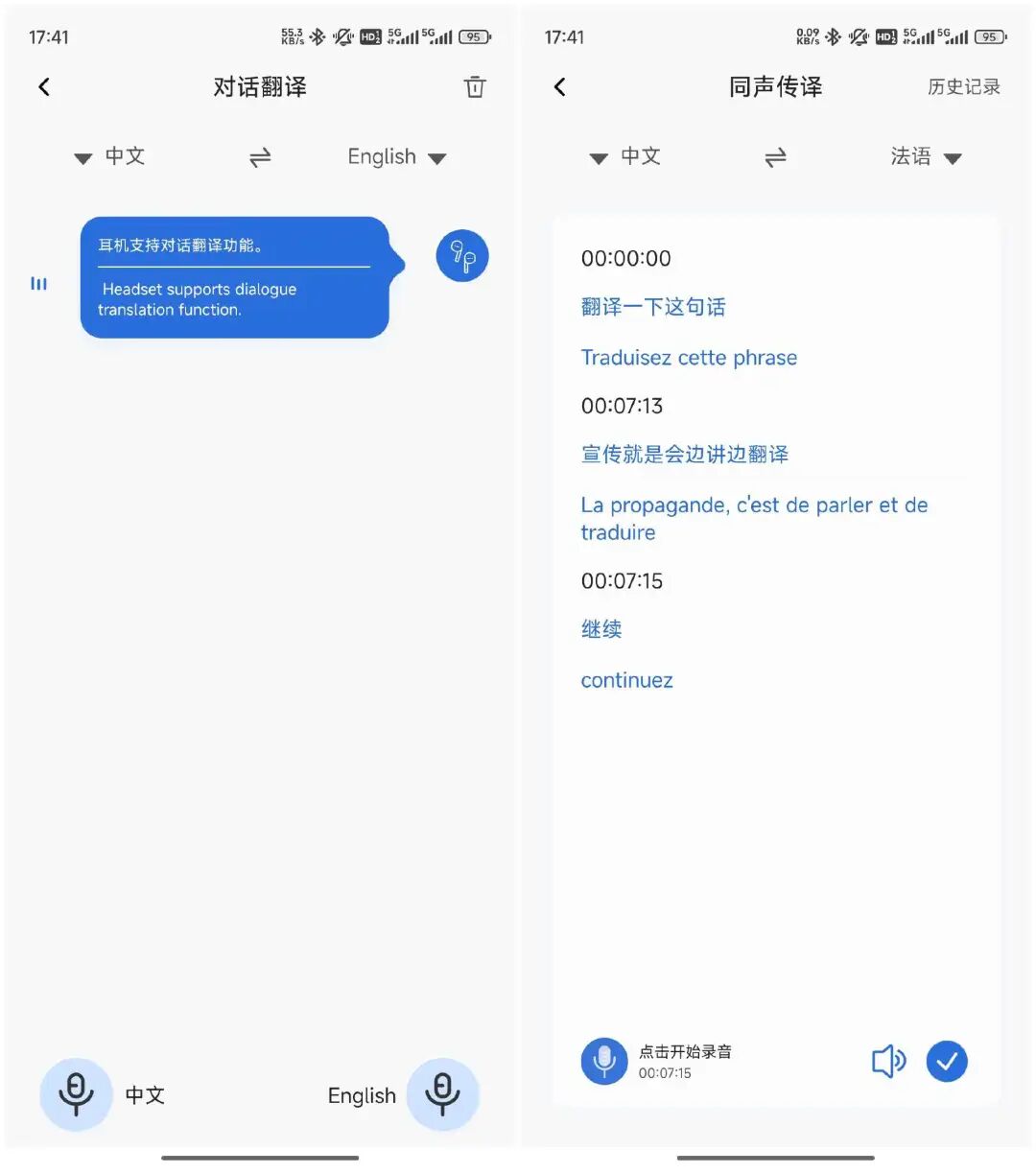This screenshot has height=1173, width=1036.
Task: Replay audio with the sound bars icon
Action: coord(38,284)
